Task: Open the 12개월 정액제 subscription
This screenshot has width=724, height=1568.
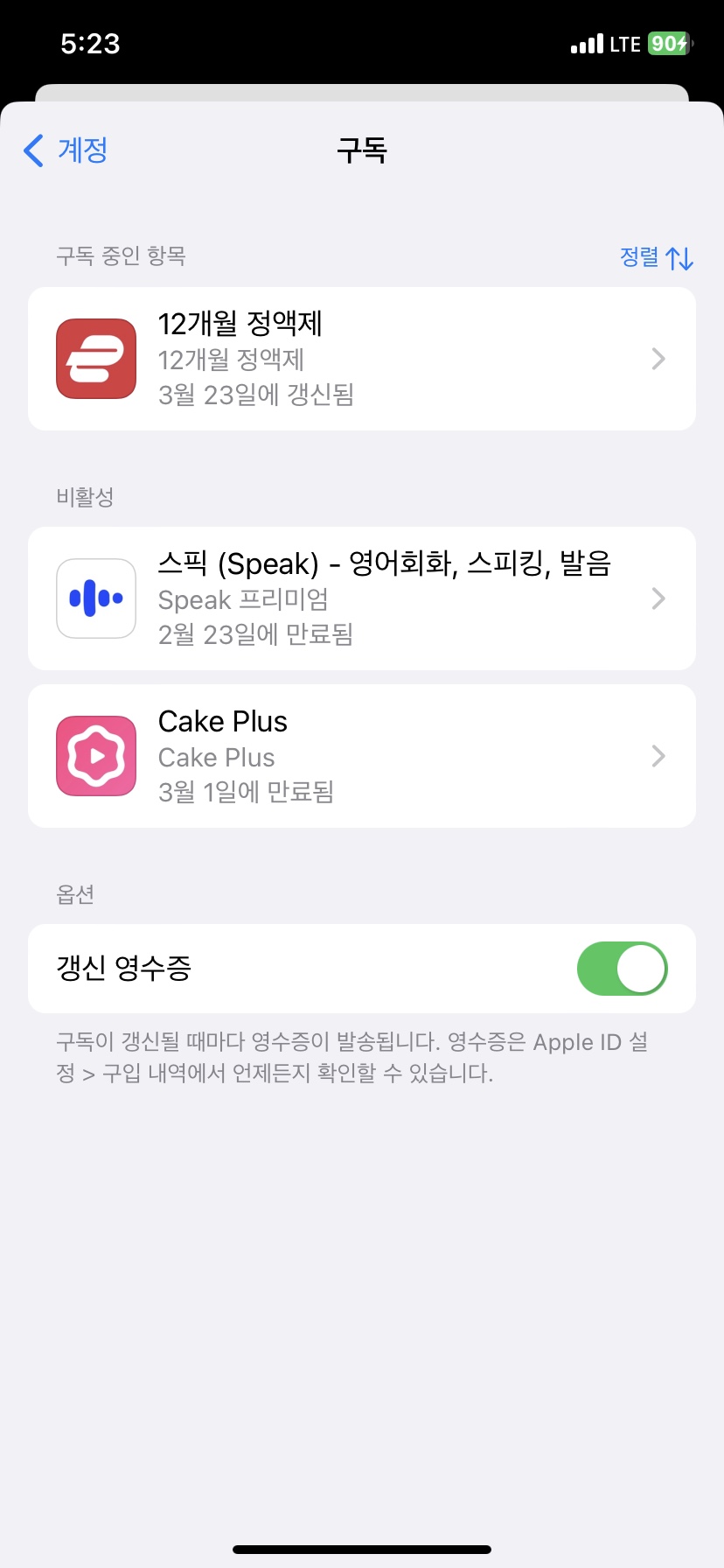Action: click(362, 359)
